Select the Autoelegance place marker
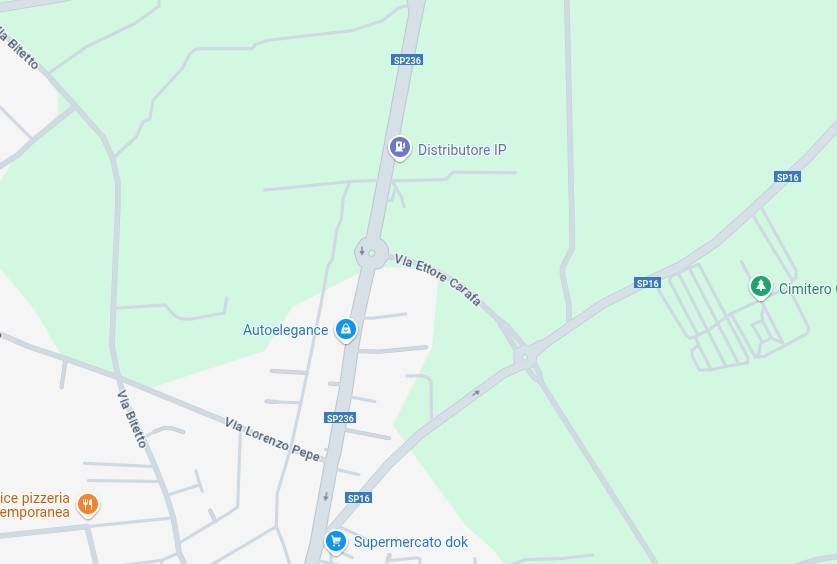Image resolution: width=837 pixels, height=564 pixels. [x=346, y=328]
